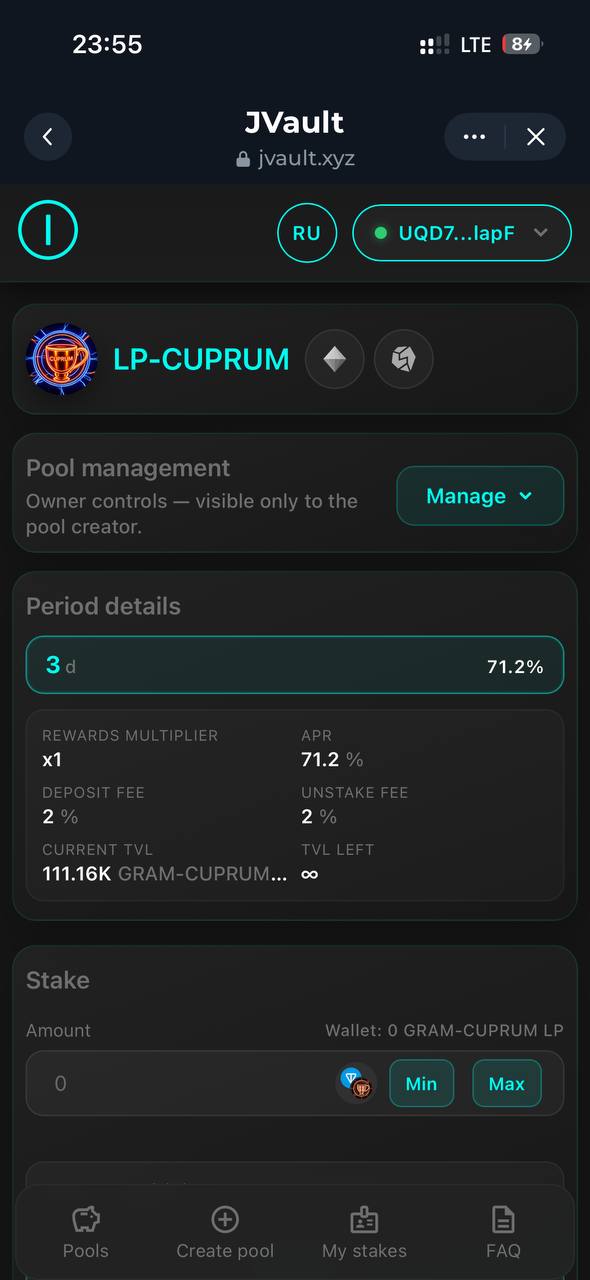Image resolution: width=590 pixels, height=1280 pixels.
Task: Expand the Manage pool dropdown
Action: coord(480,496)
